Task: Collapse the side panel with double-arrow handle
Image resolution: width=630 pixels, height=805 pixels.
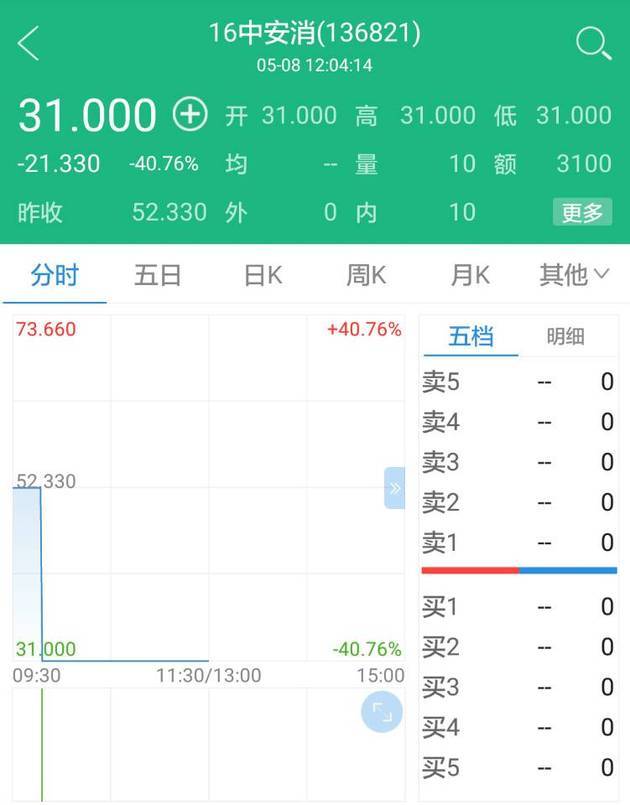Action: 394,488
